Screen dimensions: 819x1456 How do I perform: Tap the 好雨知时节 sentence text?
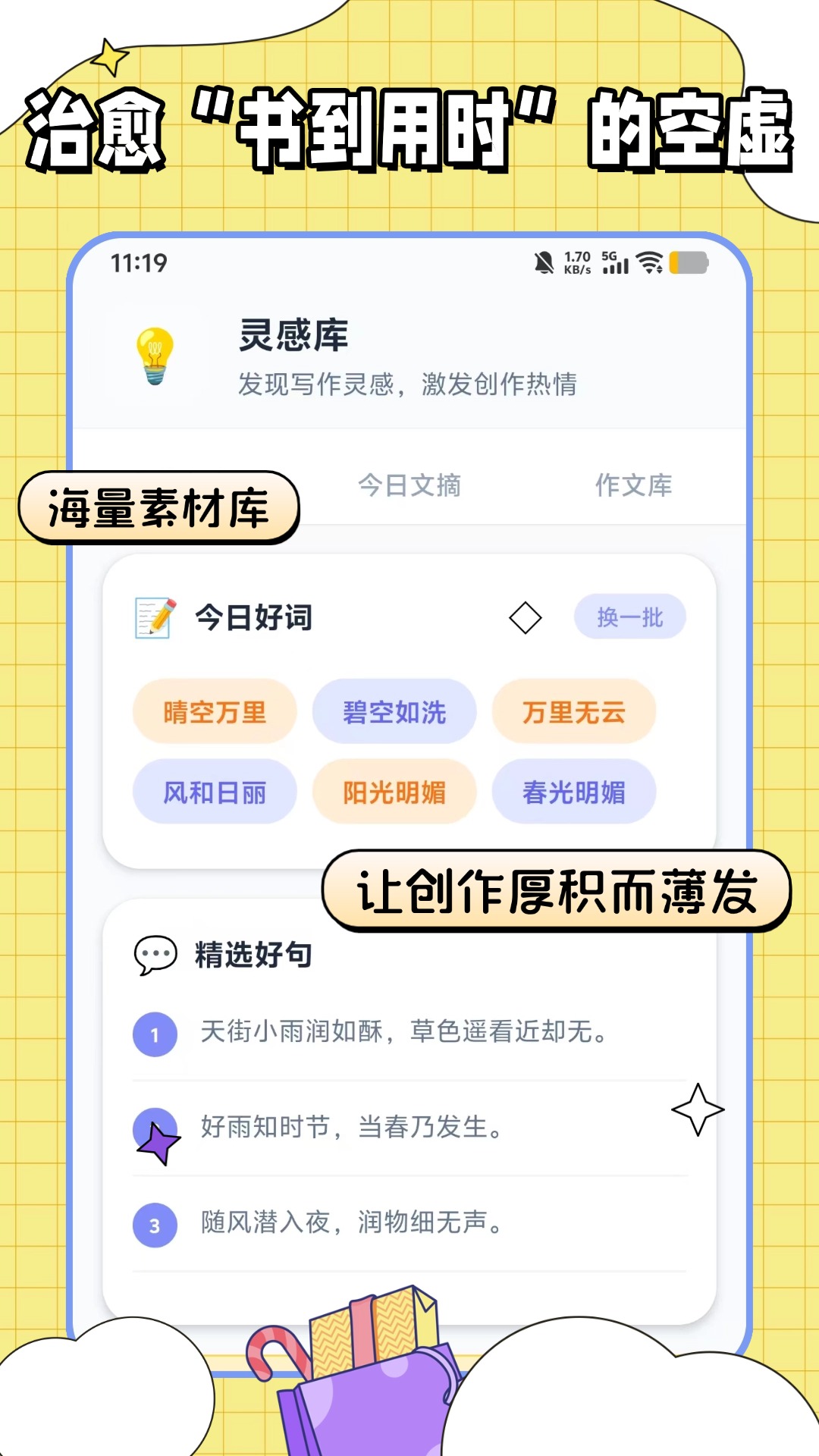(351, 1128)
